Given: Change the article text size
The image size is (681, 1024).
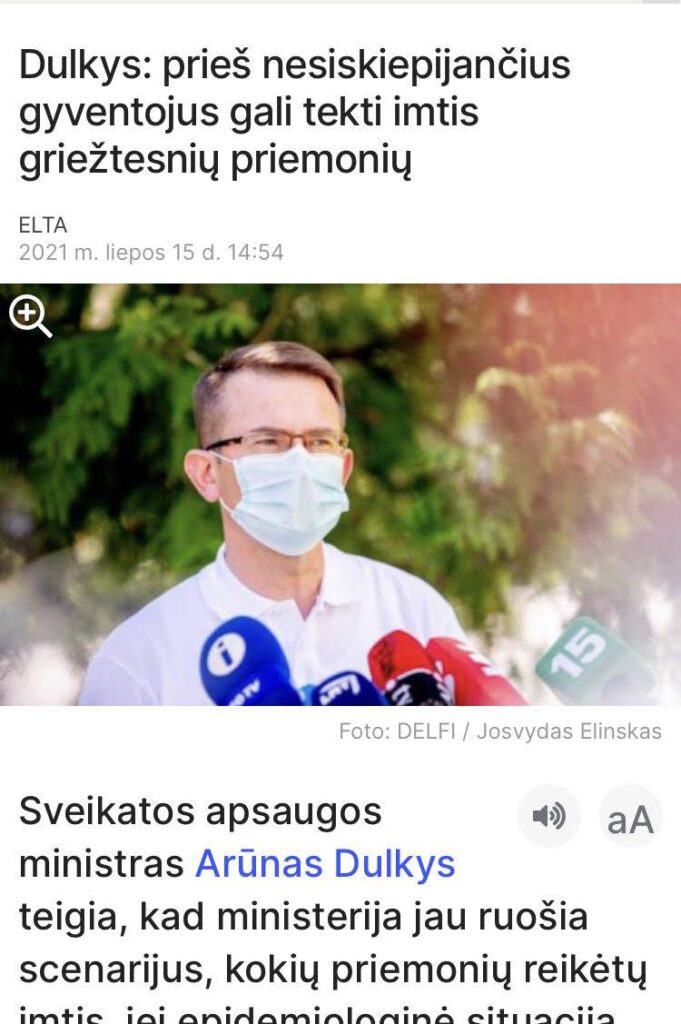Looking at the screenshot, I should (630, 819).
